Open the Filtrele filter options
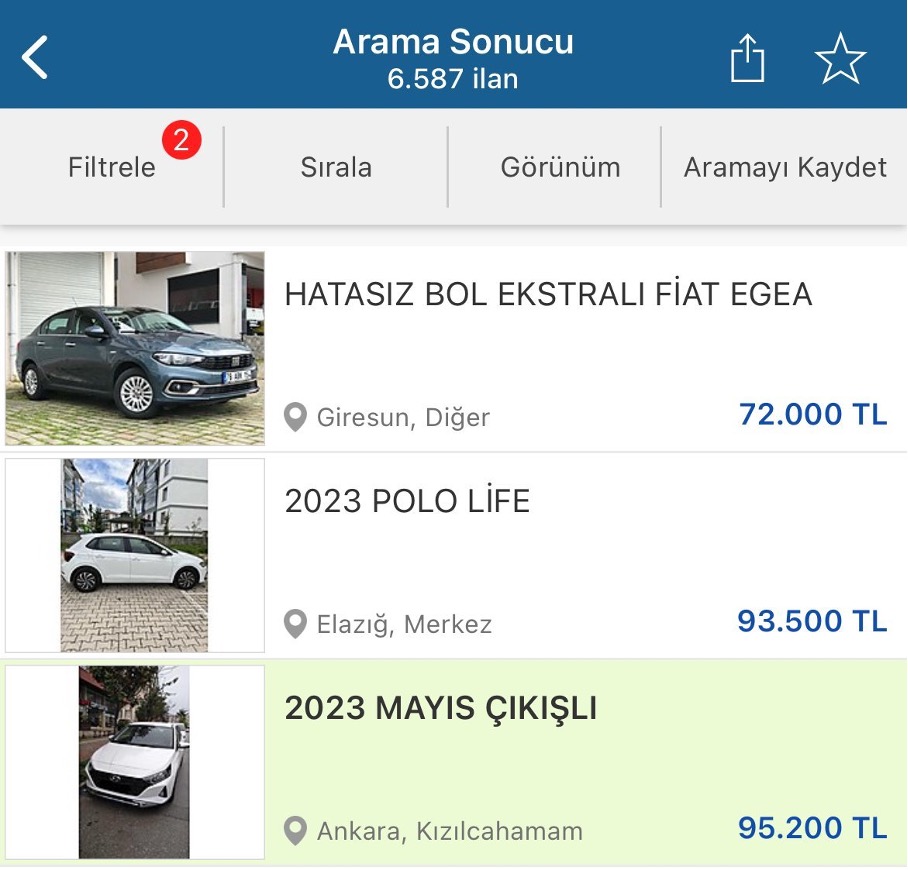The height and width of the screenshot is (870, 908). pyautogui.click(x=112, y=167)
